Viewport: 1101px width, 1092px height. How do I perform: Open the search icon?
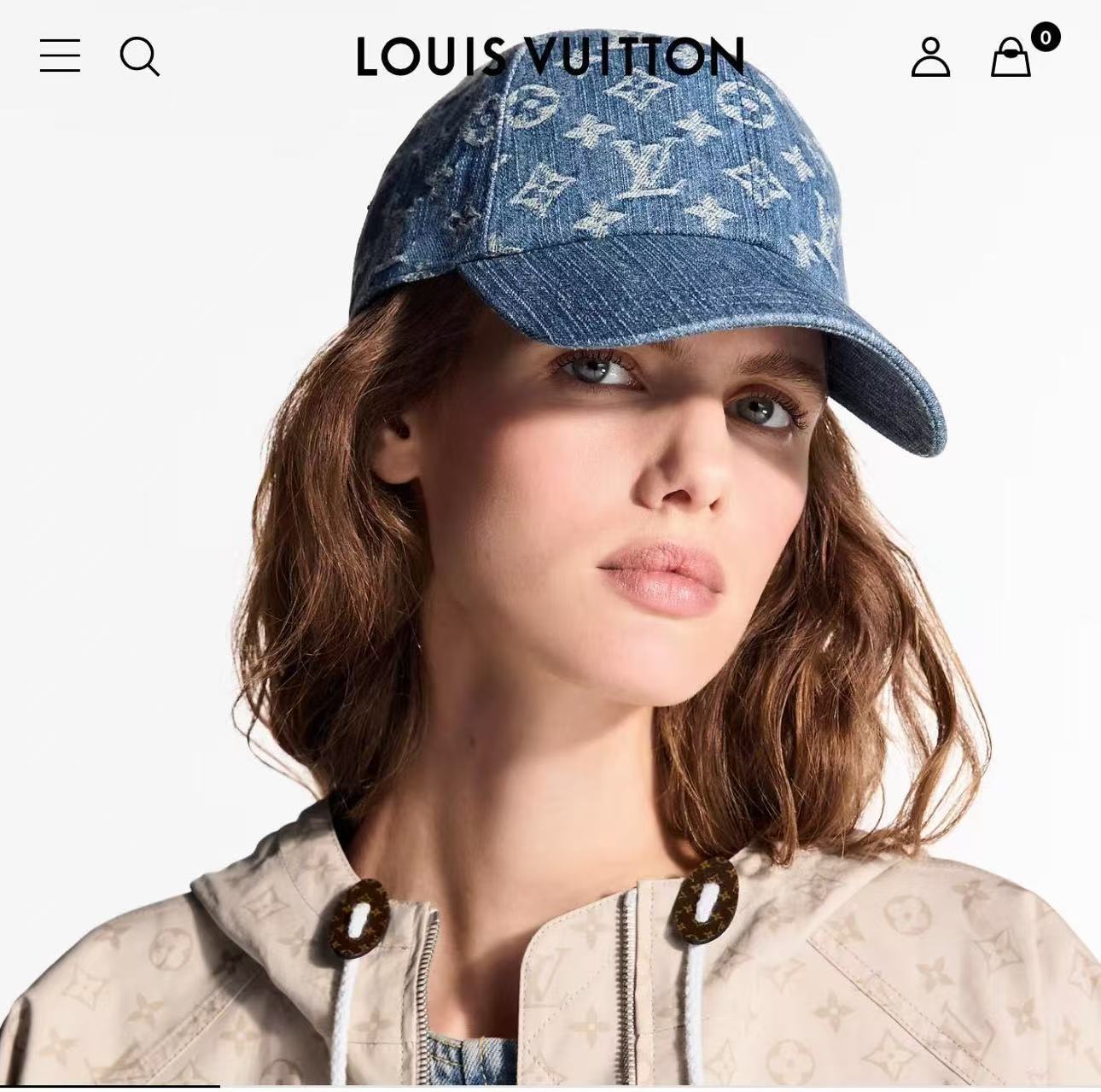point(139,56)
